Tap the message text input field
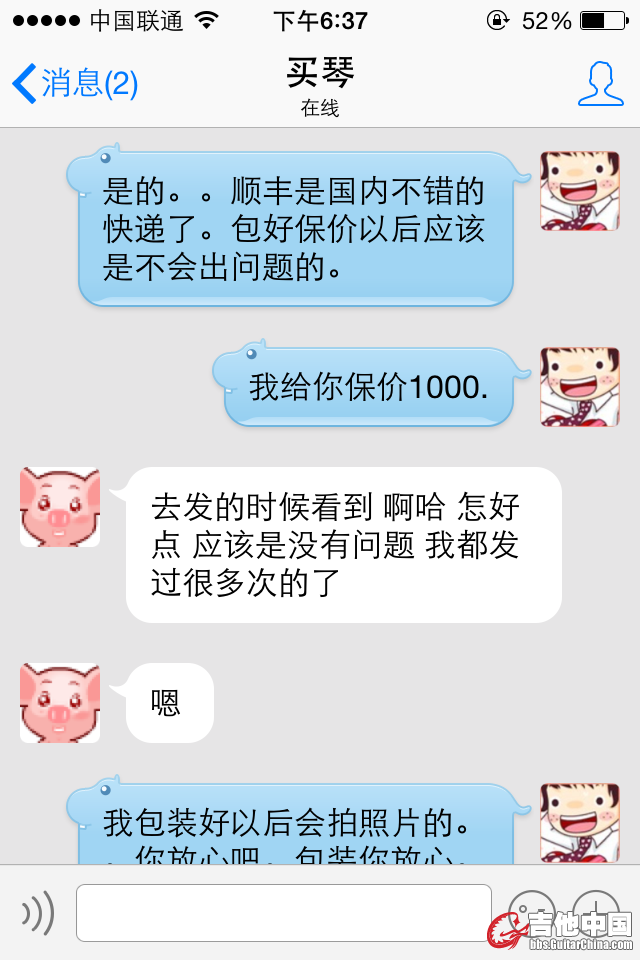 tap(284, 912)
